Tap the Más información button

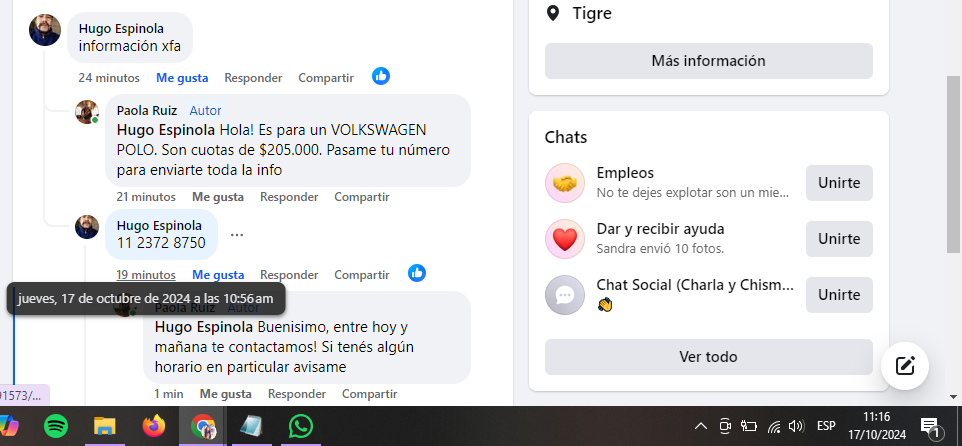point(708,61)
